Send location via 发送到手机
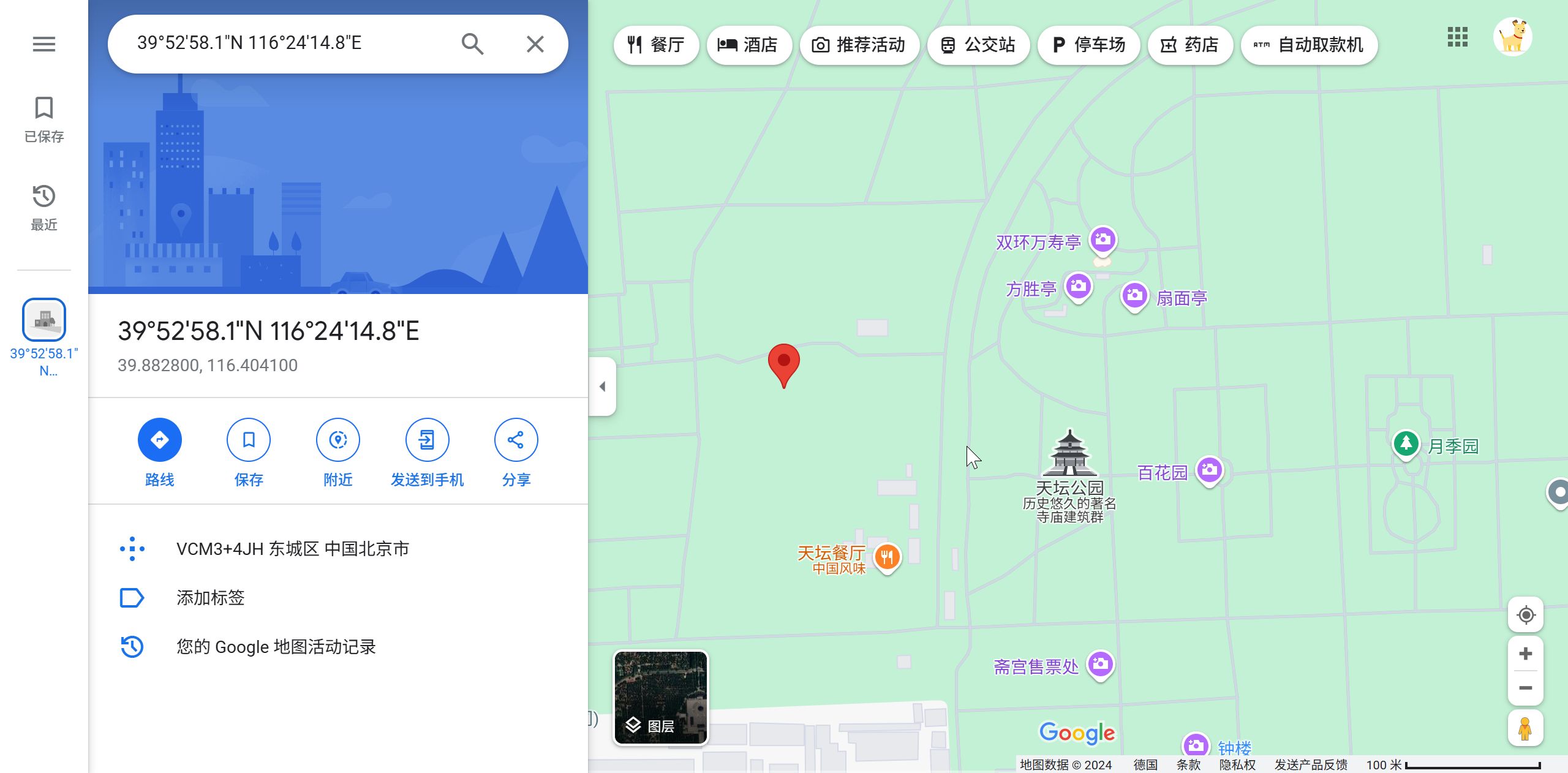This screenshot has width=1568, height=773. click(x=427, y=440)
